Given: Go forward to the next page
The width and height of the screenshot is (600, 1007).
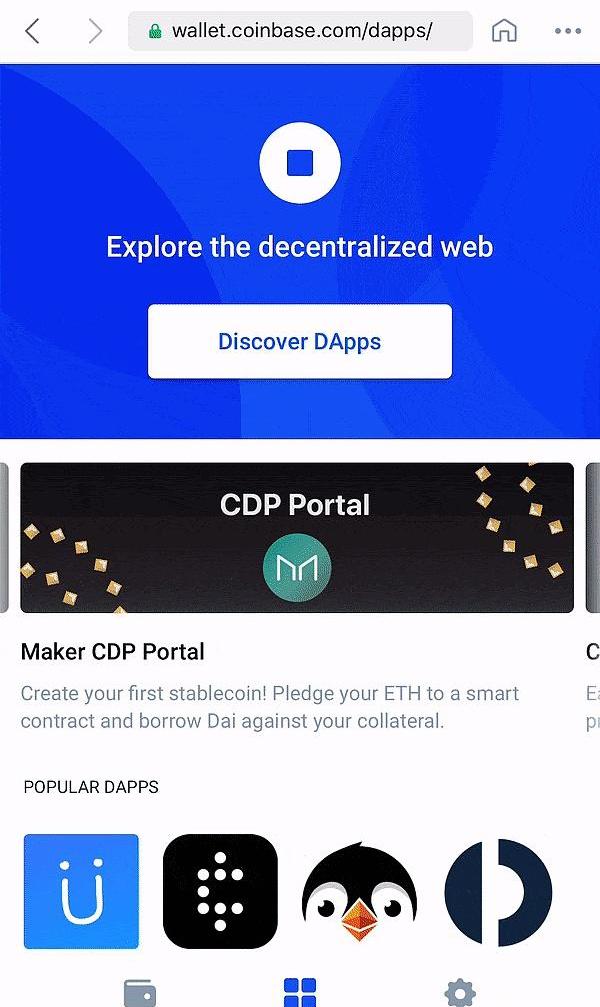Looking at the screenshot, I should (95, 31).
